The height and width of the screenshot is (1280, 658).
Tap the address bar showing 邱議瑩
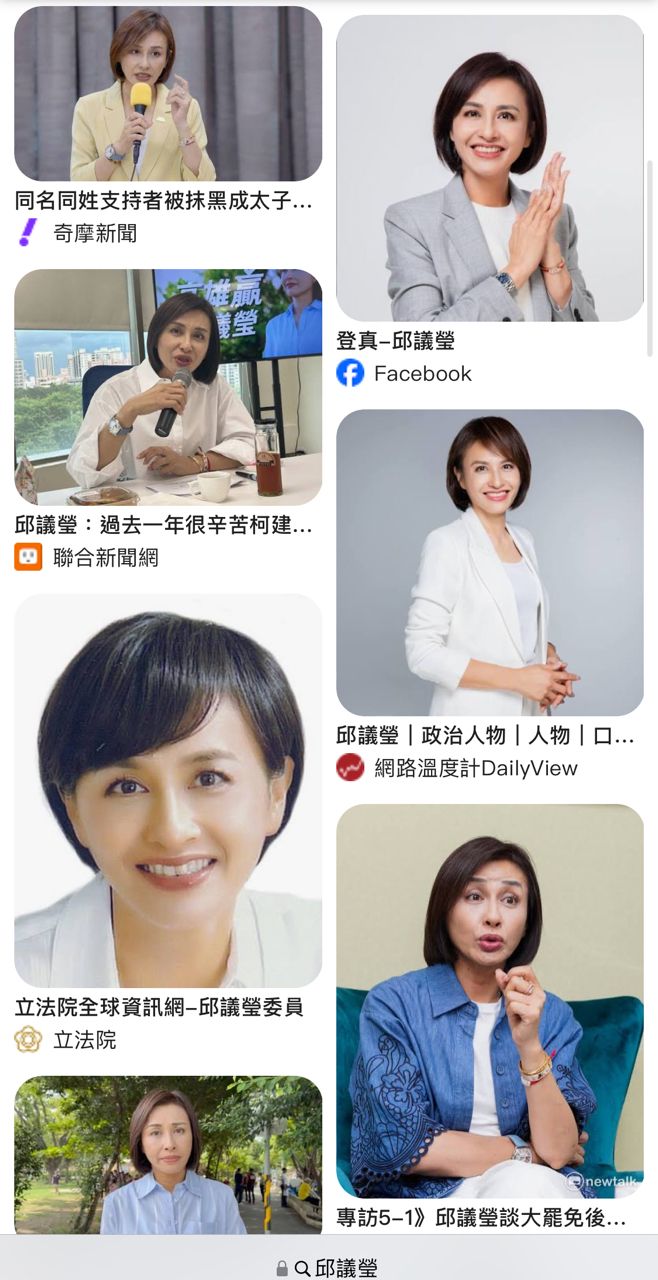pos(329,1267)
